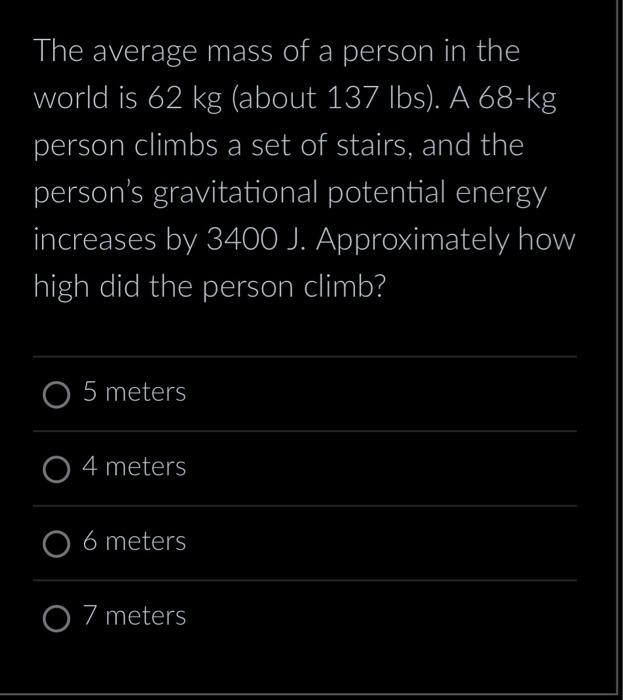Screen dimensions: 623x700
Task: Pick 6 meters as the answer
Action: (x=57, y=543)
